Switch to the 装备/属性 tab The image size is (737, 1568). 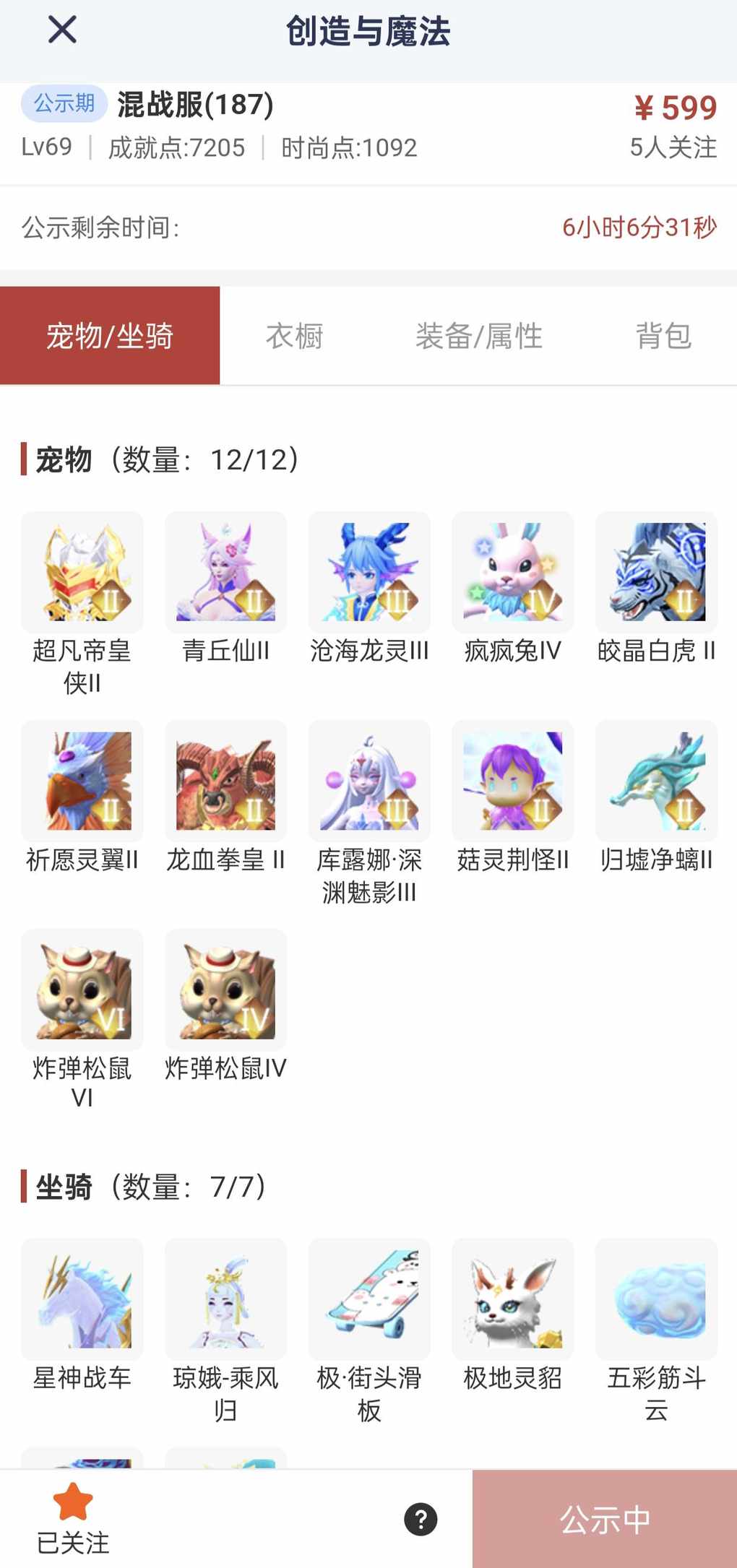click(x=478, y=336)
